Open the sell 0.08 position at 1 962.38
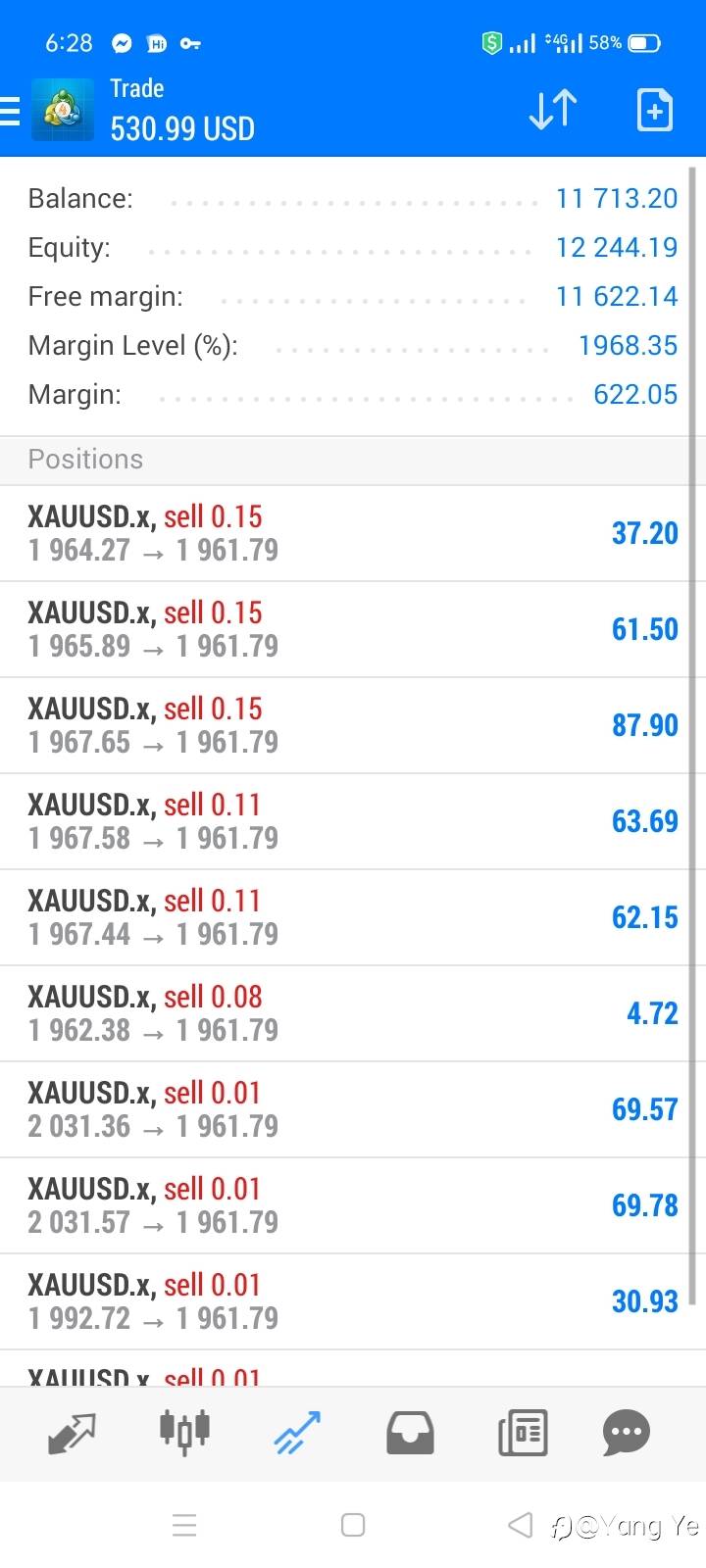The width and height of the screenshot is (706, 1568). point(353,1013)
